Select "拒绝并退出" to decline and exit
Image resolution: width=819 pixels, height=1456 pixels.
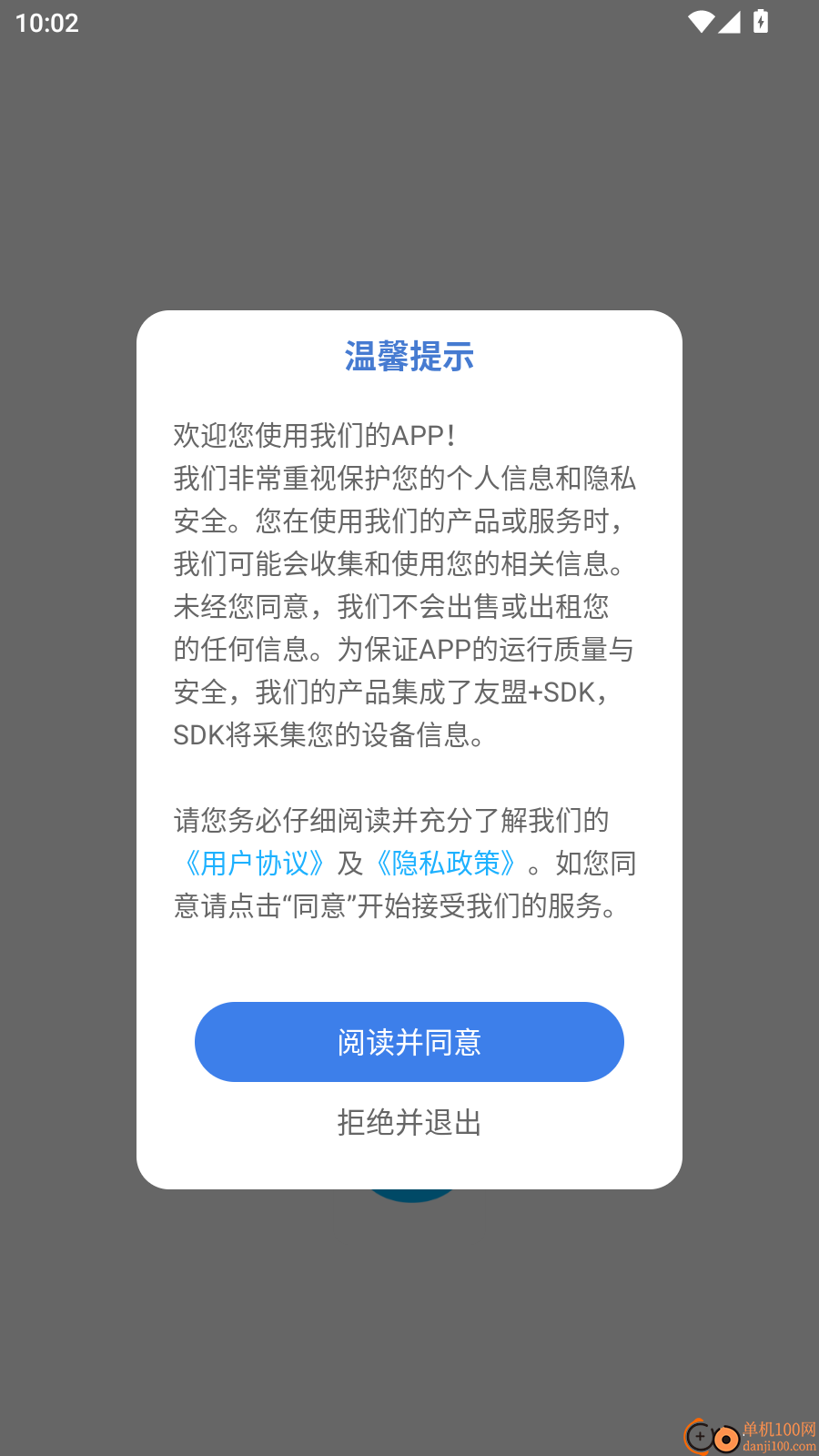click(x=409, y=1123)
